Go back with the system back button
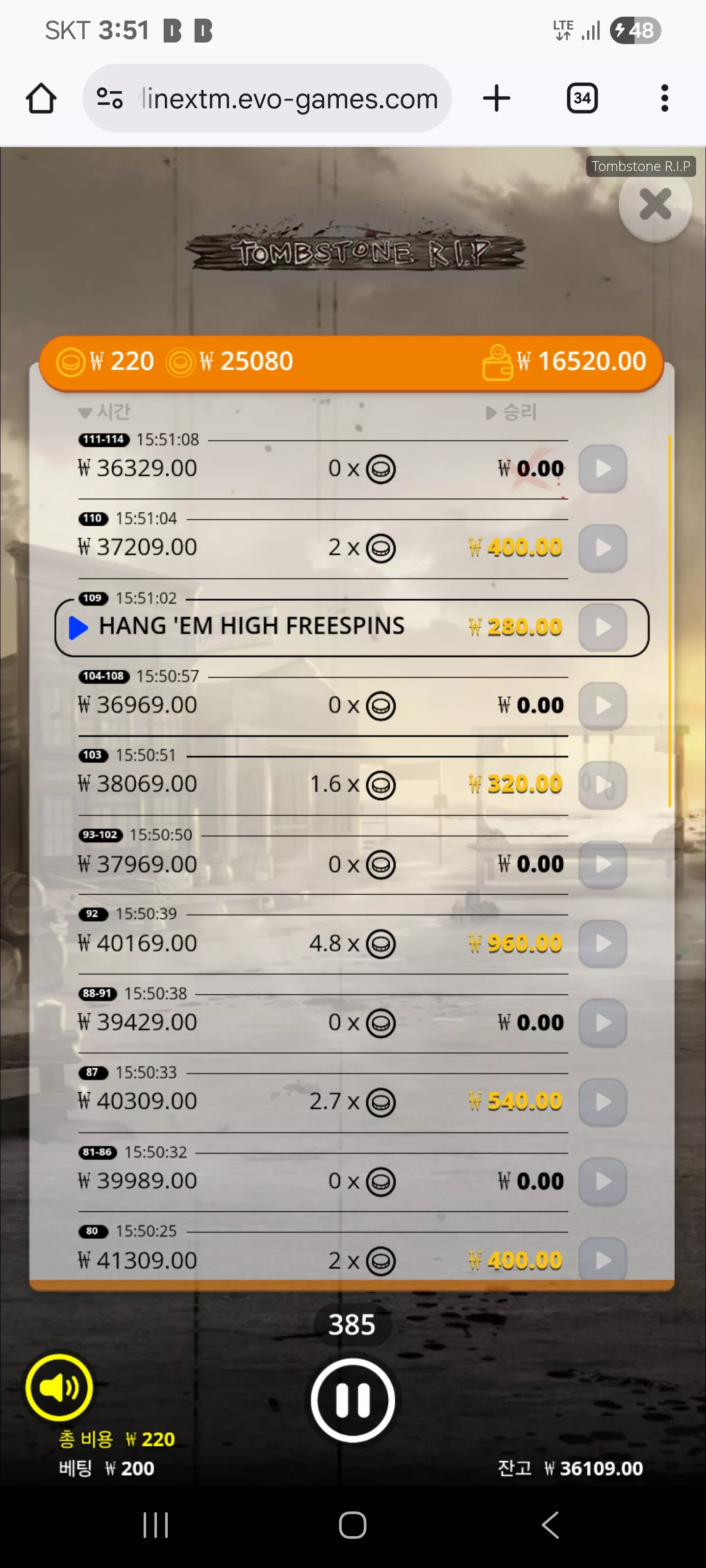 tap(550, 1525)
